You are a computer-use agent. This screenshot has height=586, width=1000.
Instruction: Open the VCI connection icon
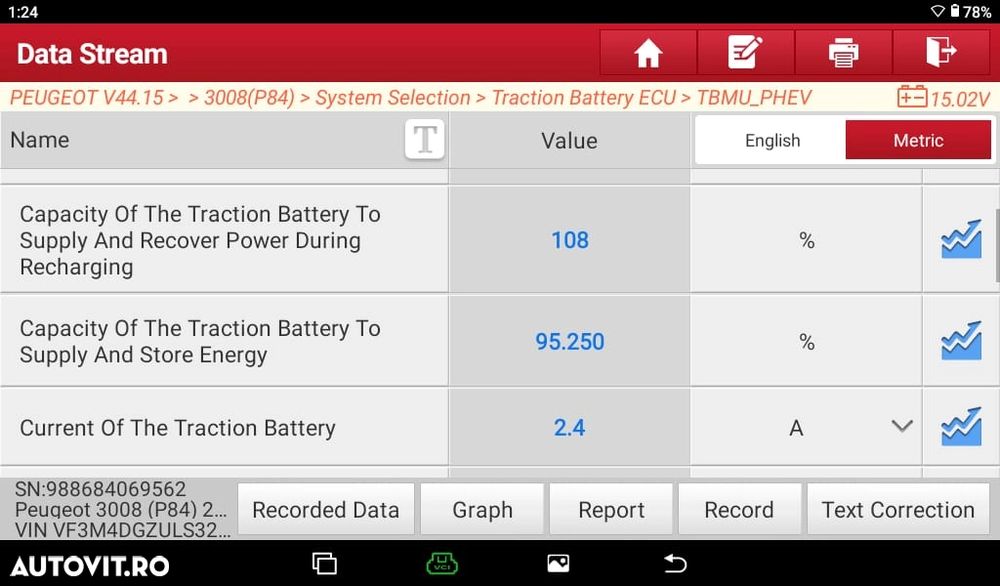coord(442,564)
